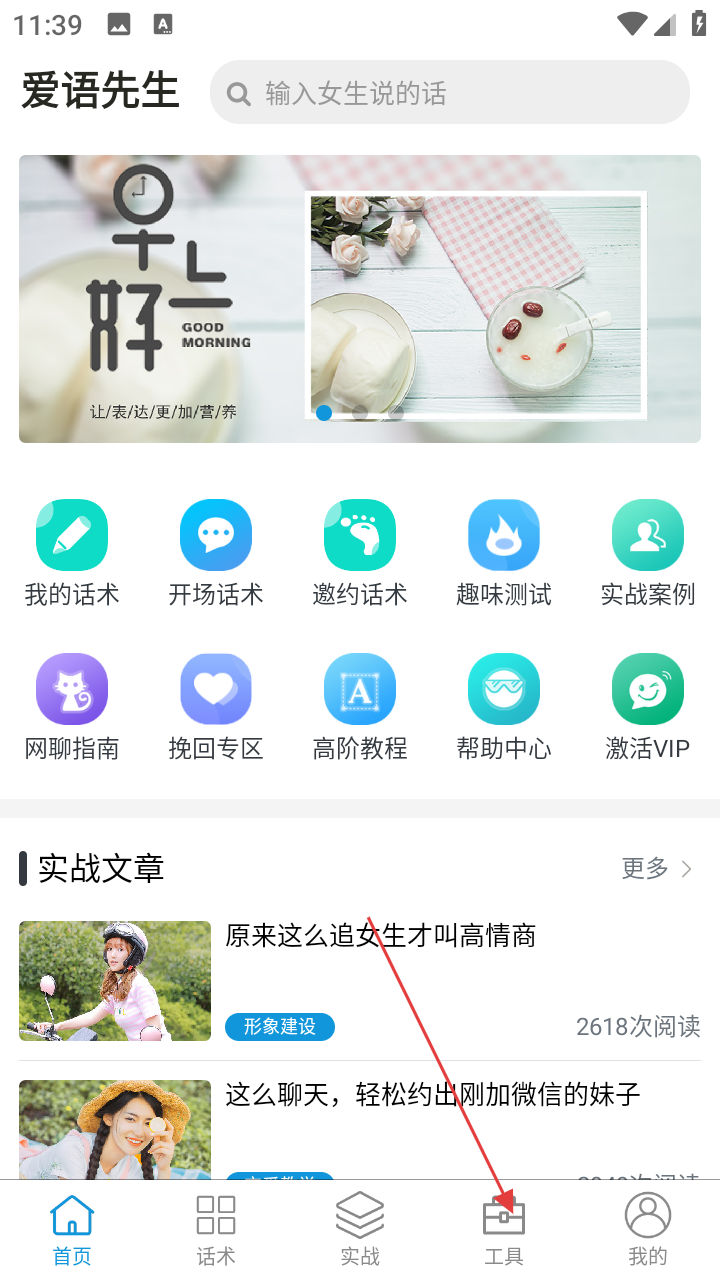Switch to the 实战 tab
Screen dimensions: 720x1280
(360, 1230)
